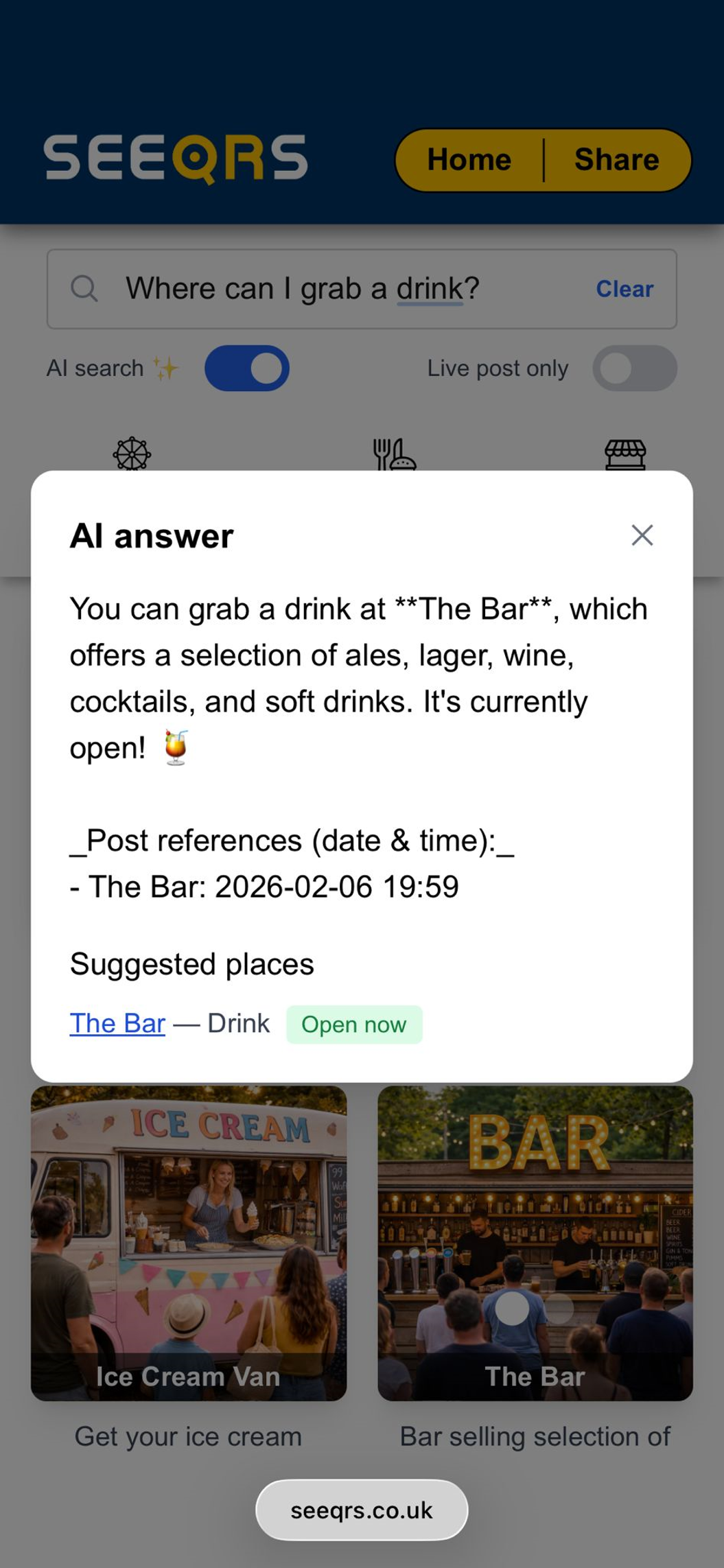Select Share in the navigation bar
Screen dimensions: 724x1568
(616, 159)
